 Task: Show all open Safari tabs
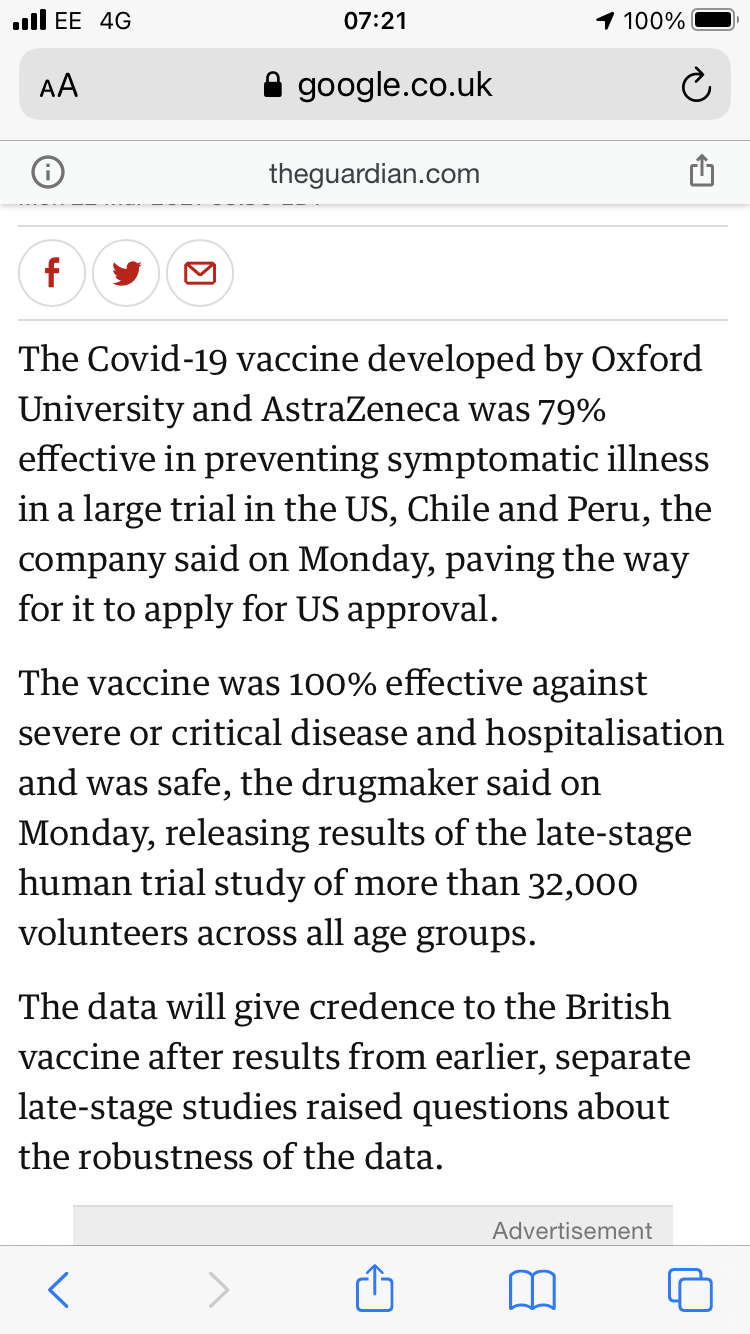(690, 1289)
